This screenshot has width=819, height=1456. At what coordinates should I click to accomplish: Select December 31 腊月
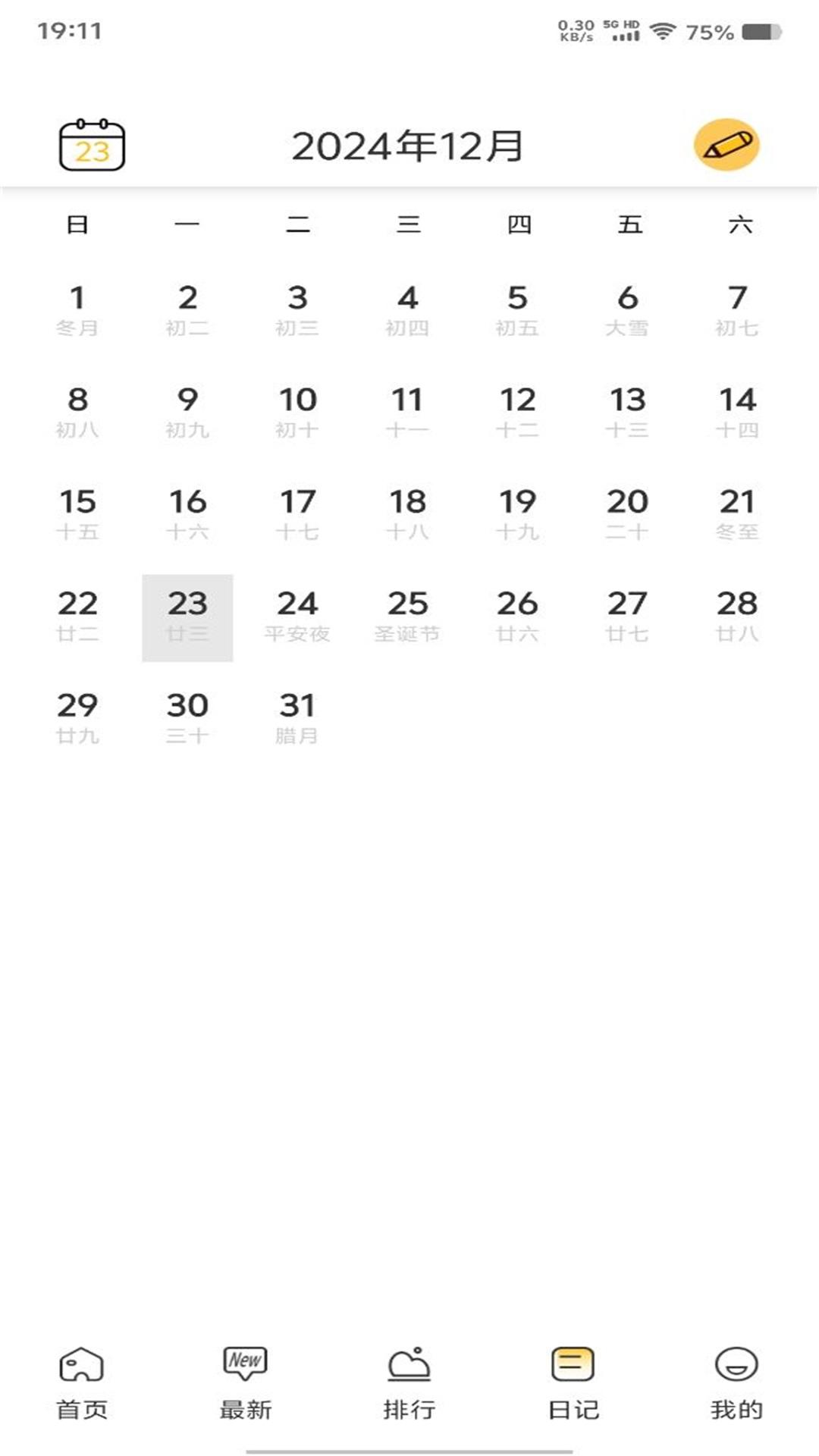(x=297, y=720)
